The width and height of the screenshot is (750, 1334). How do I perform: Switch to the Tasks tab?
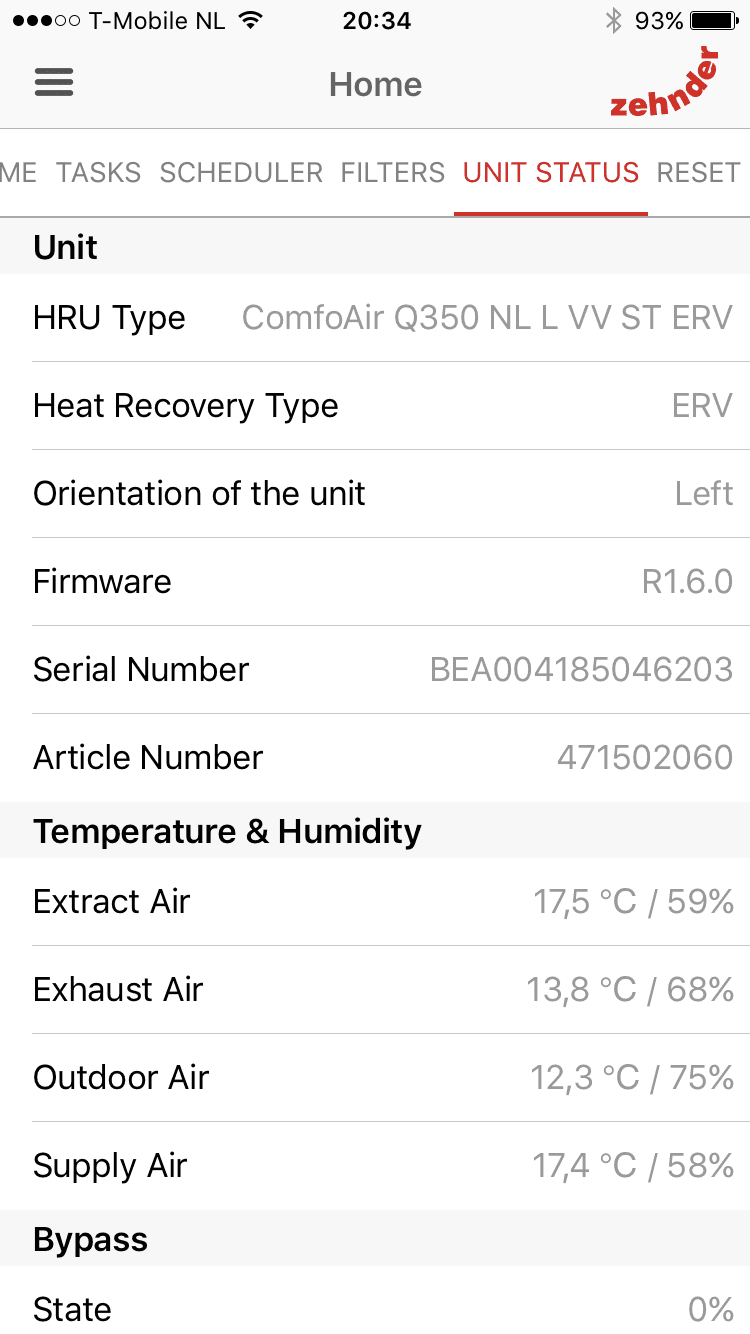tap(98, 173)
